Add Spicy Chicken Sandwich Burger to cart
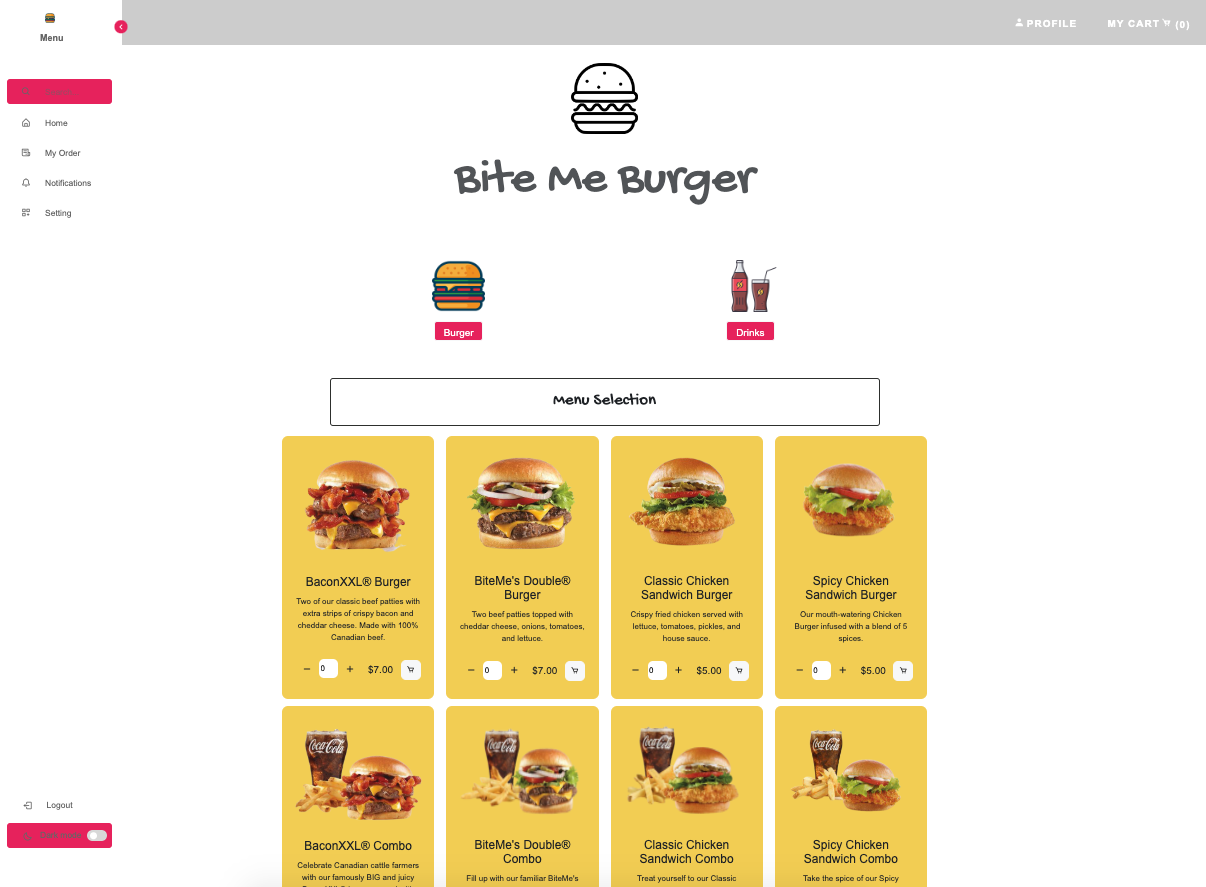The image size is (1206, 887). [903, 671]
